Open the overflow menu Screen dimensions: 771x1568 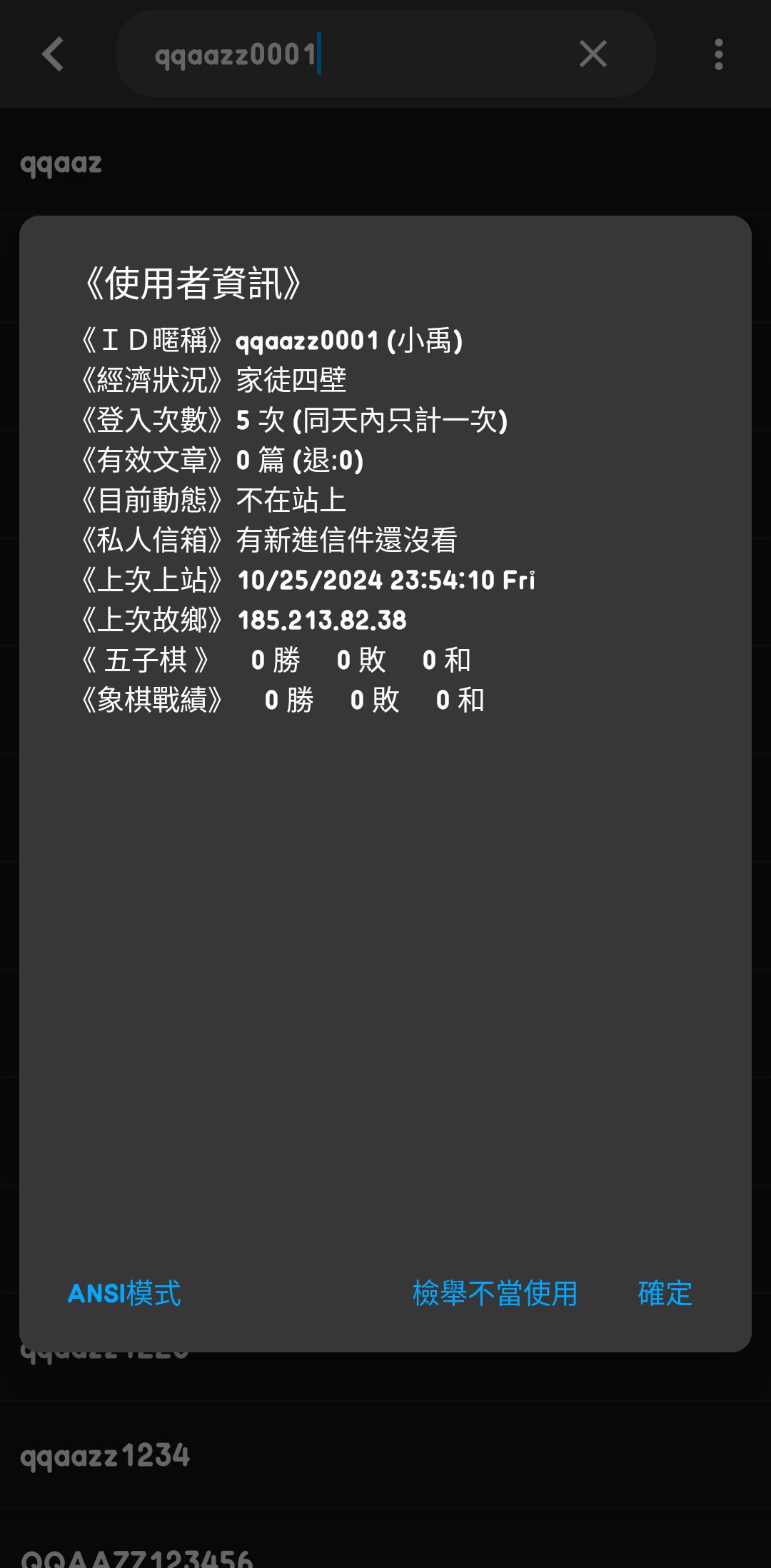point(718,54)
